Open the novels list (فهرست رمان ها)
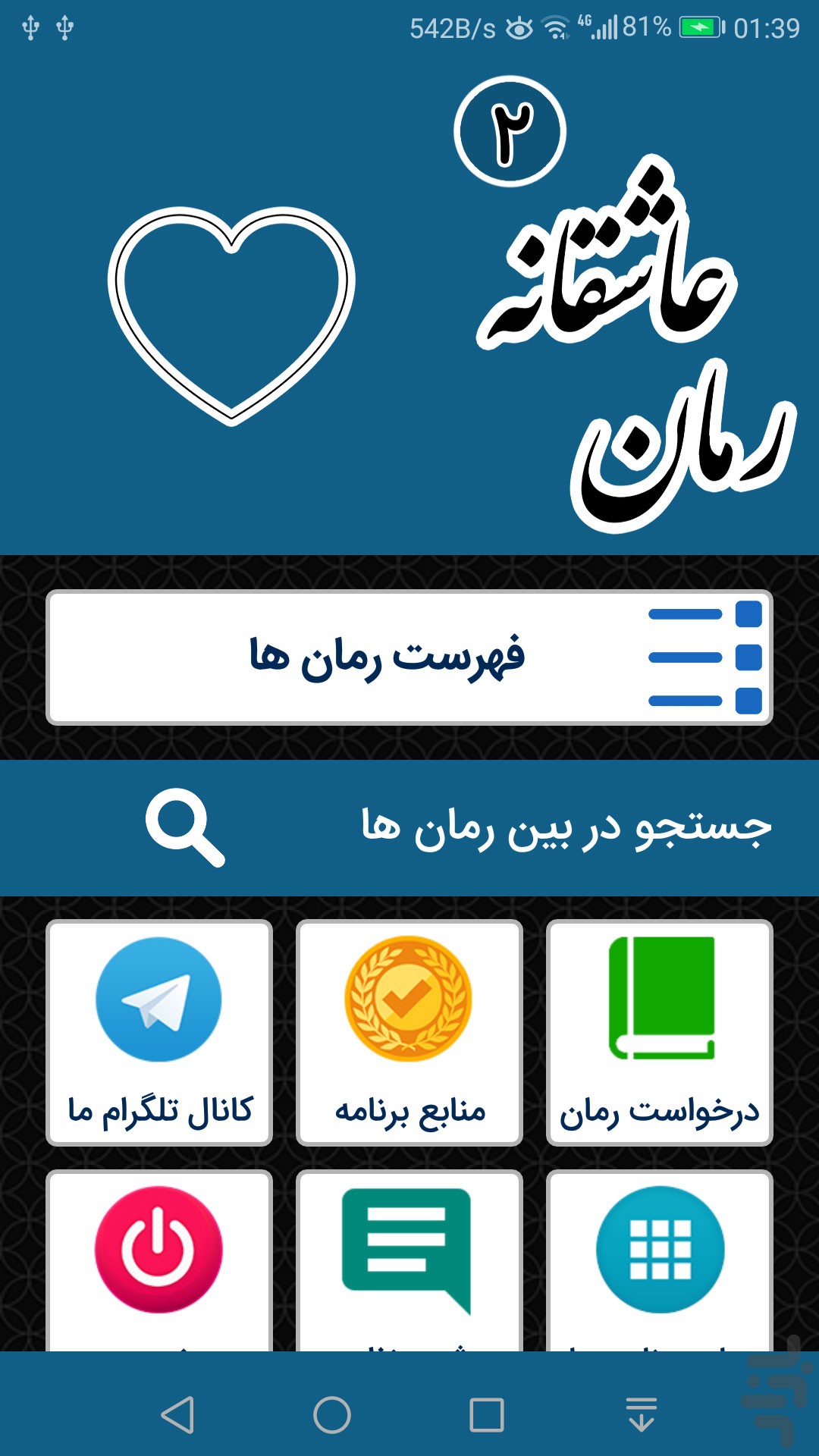819x1456 pixels. pos(409,657)
